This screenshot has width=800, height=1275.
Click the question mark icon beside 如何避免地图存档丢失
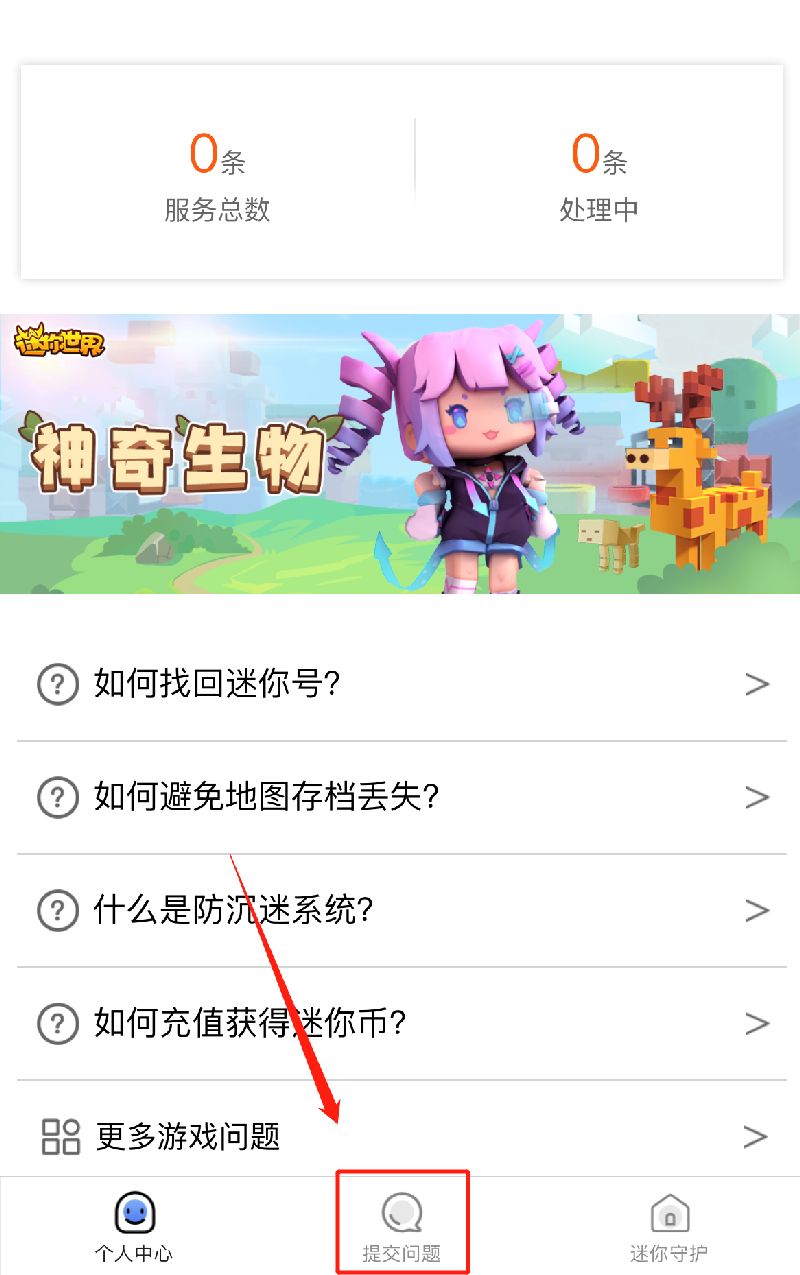[58, 797]
